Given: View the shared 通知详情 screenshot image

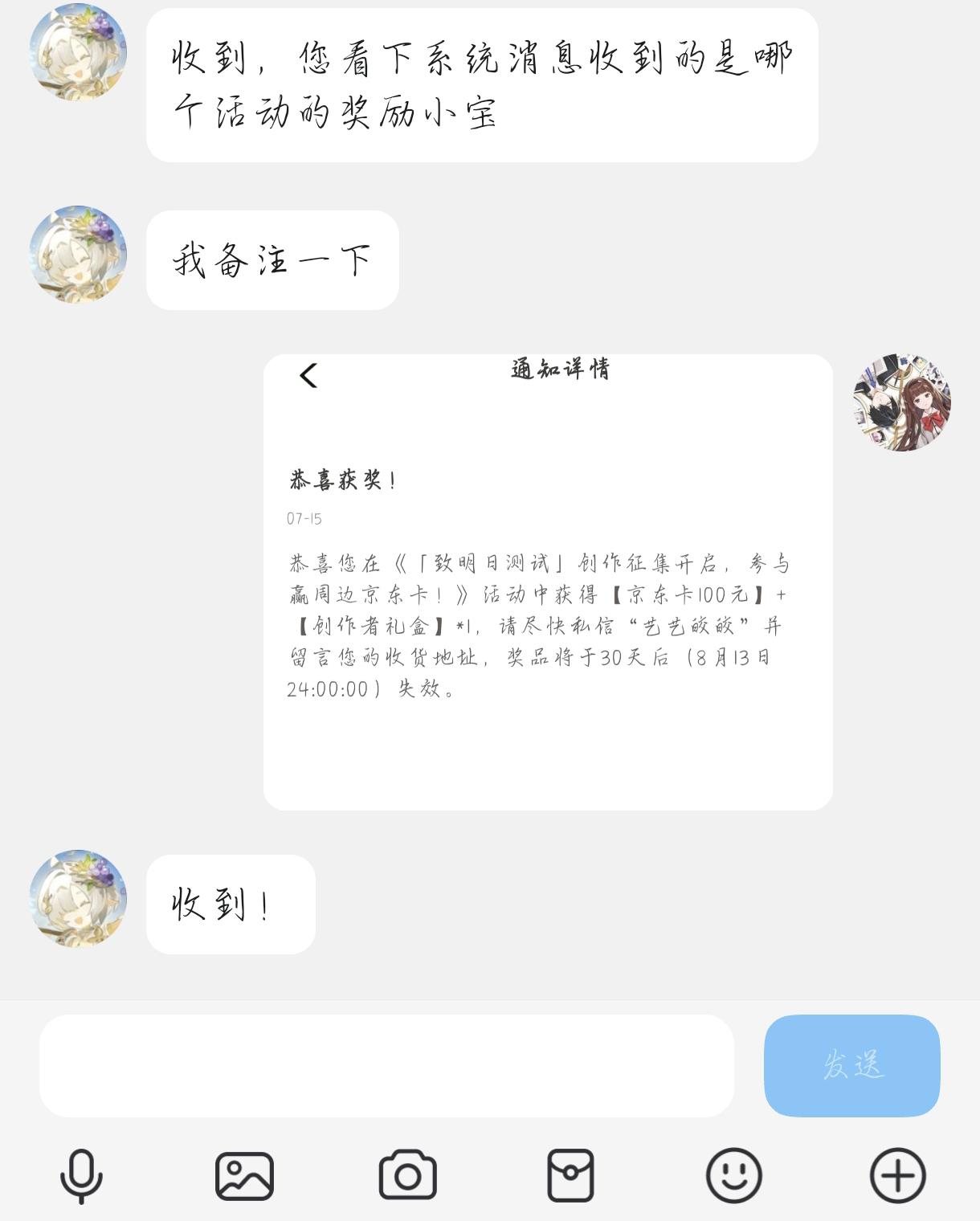Looking at the screenshot, I should [x=548, y=582].
